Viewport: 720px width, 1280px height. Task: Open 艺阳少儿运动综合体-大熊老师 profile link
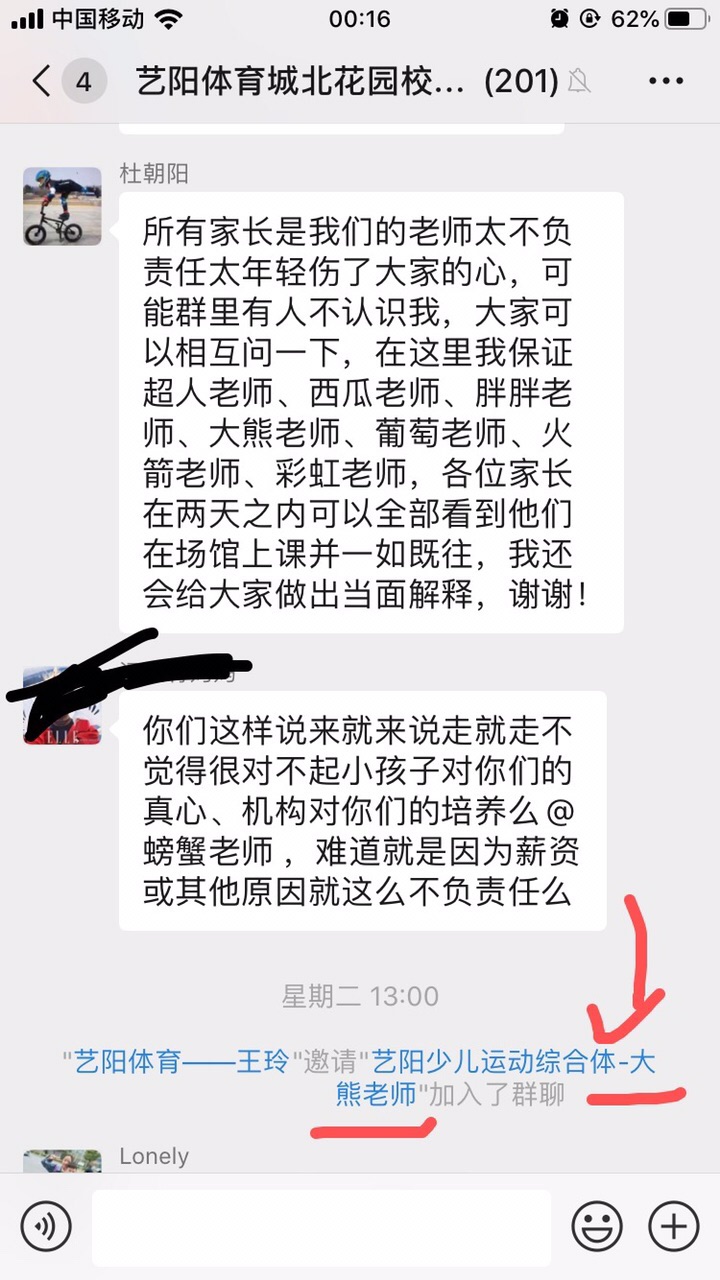coord(512,1061)
